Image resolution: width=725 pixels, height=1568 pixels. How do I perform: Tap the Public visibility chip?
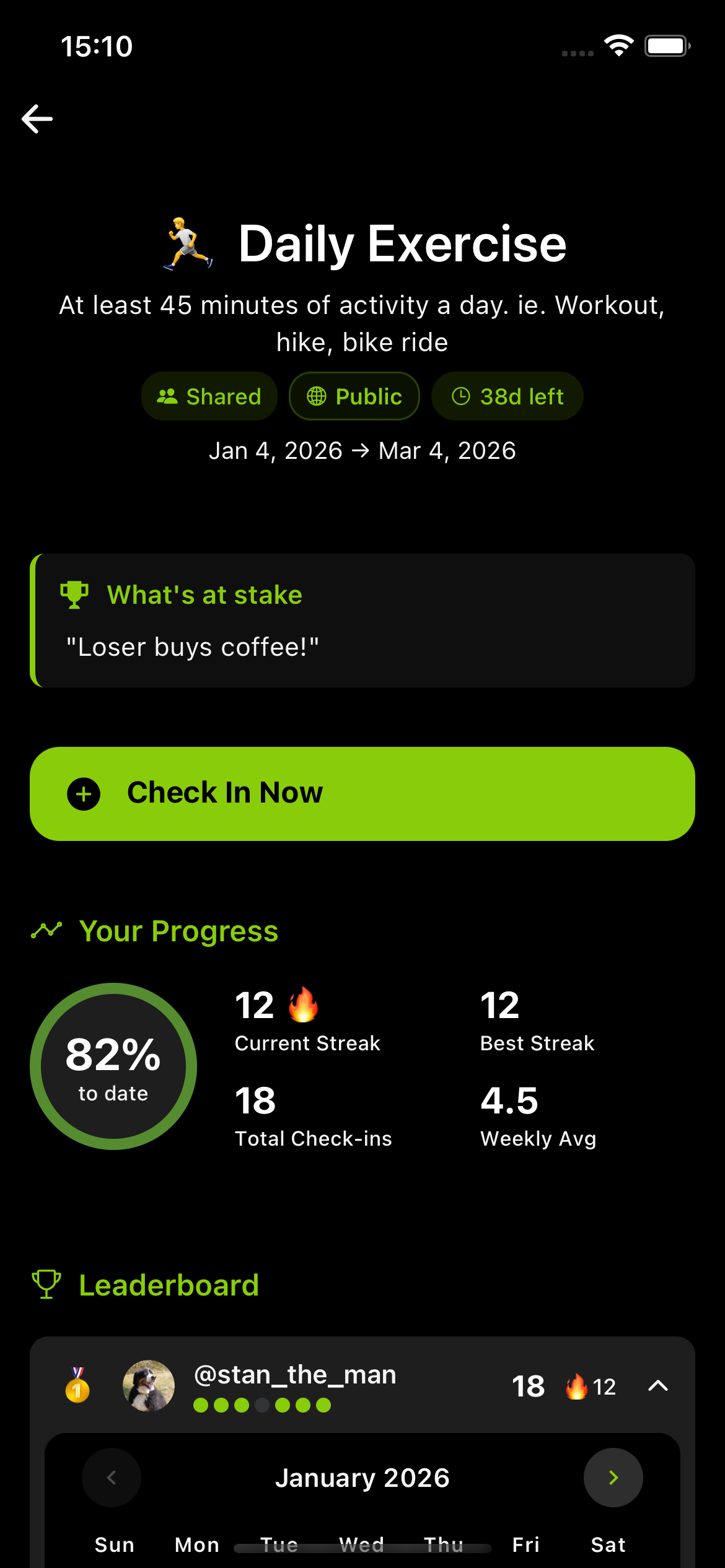pyautogui.click(x=354, y=396)
